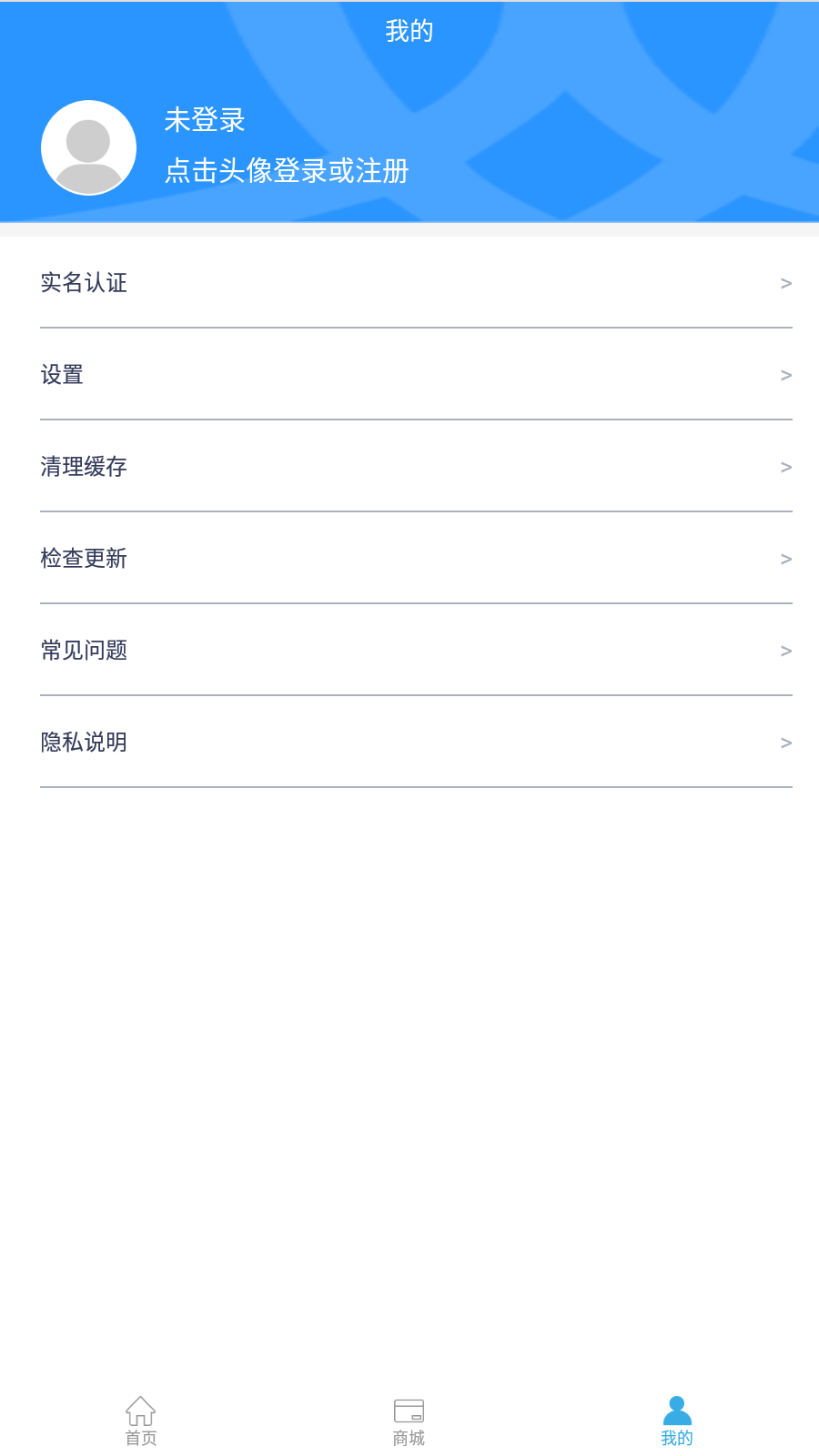Tap the person icon in bottom bar
This screenshot has height=1456, width=819.
coord(676,1407)
